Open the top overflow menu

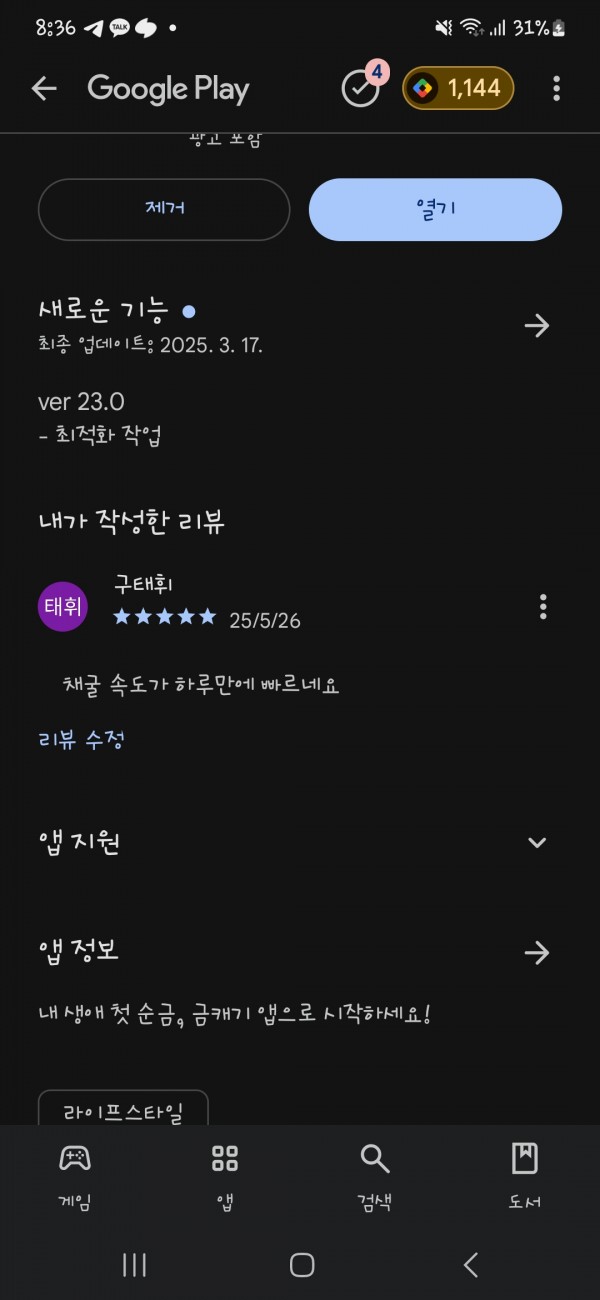point(556,88)
